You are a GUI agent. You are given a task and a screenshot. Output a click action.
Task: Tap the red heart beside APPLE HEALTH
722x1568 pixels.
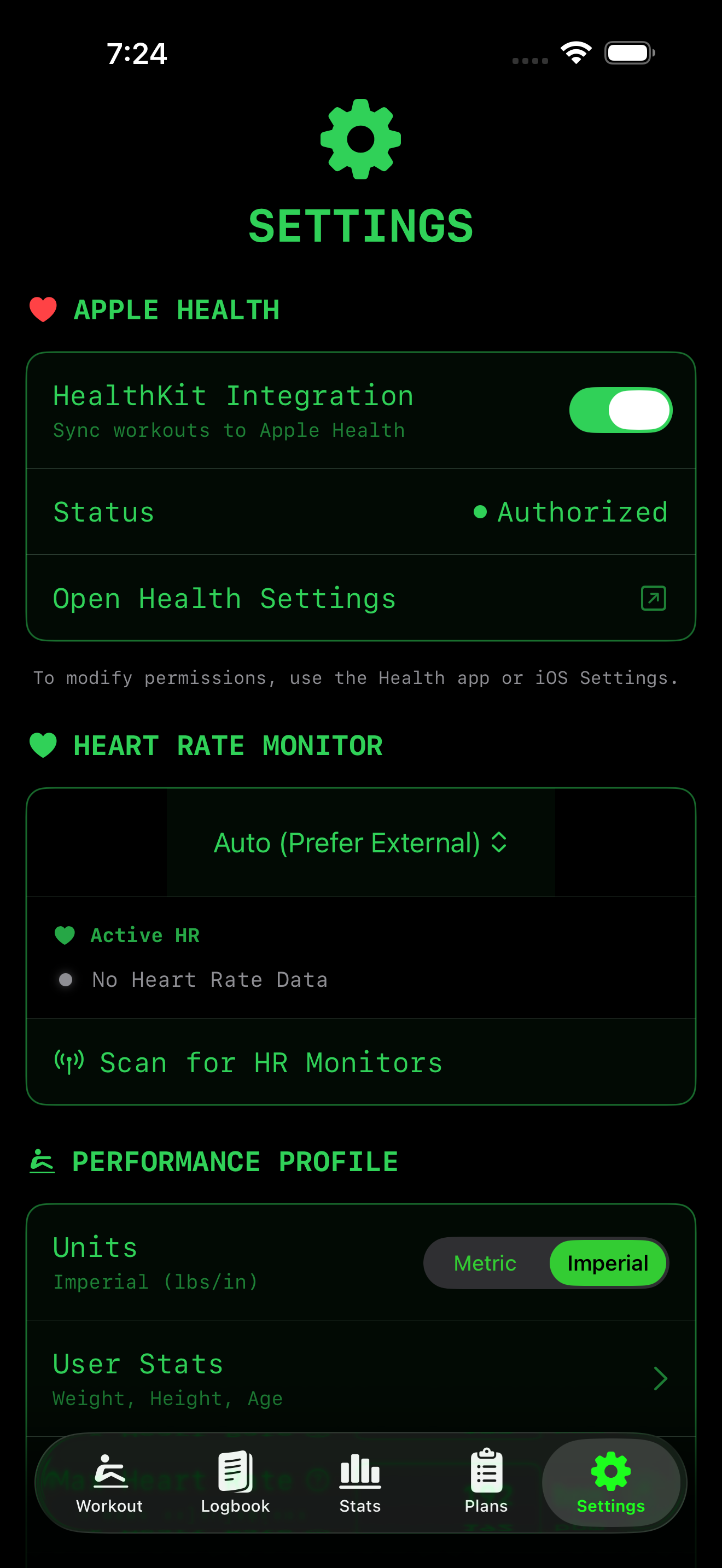[43, 309]
